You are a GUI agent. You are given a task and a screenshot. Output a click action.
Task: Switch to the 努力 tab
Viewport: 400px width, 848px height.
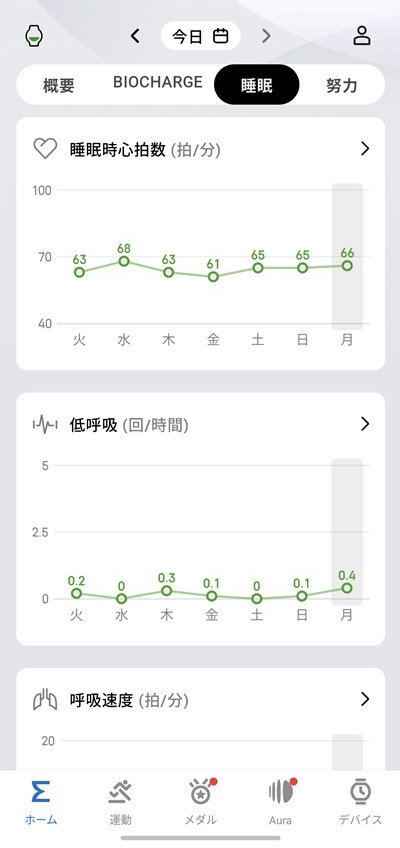click(342, 85)
